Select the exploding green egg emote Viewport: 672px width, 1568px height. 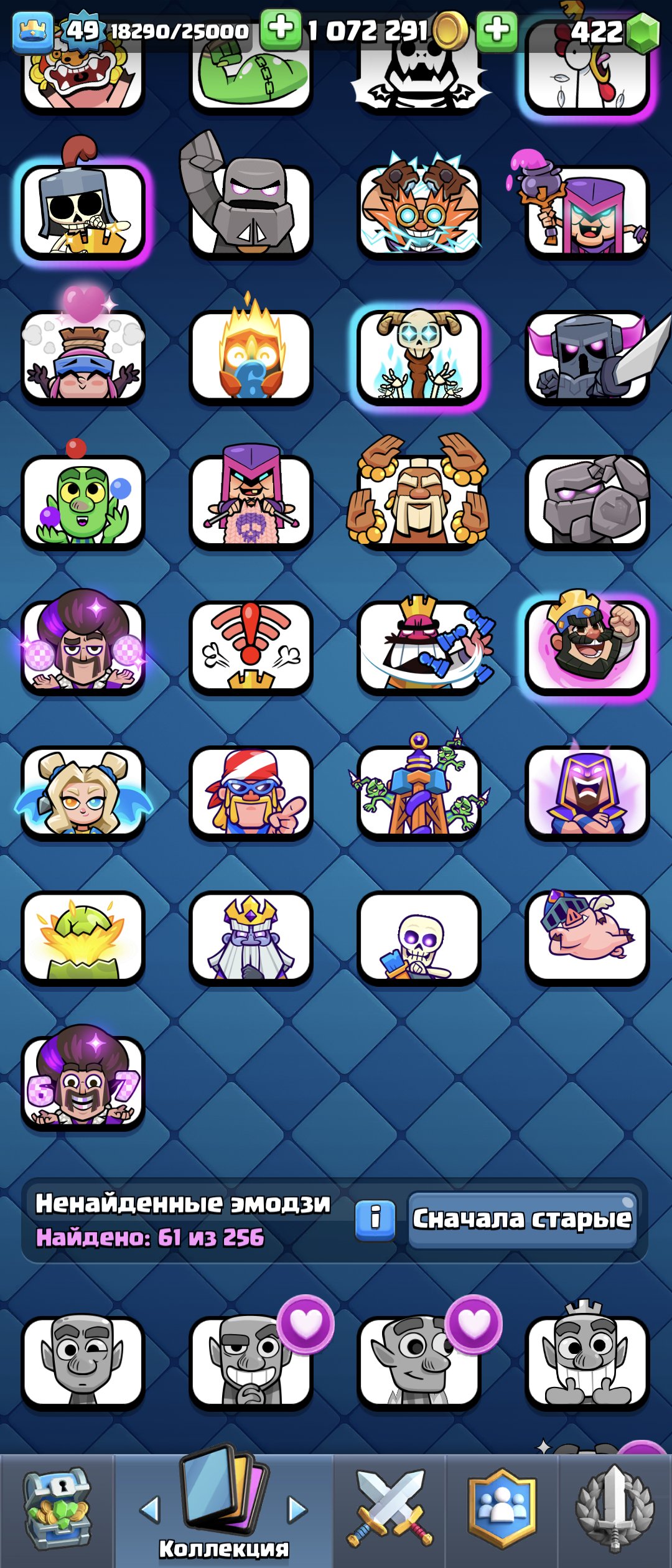83,937
